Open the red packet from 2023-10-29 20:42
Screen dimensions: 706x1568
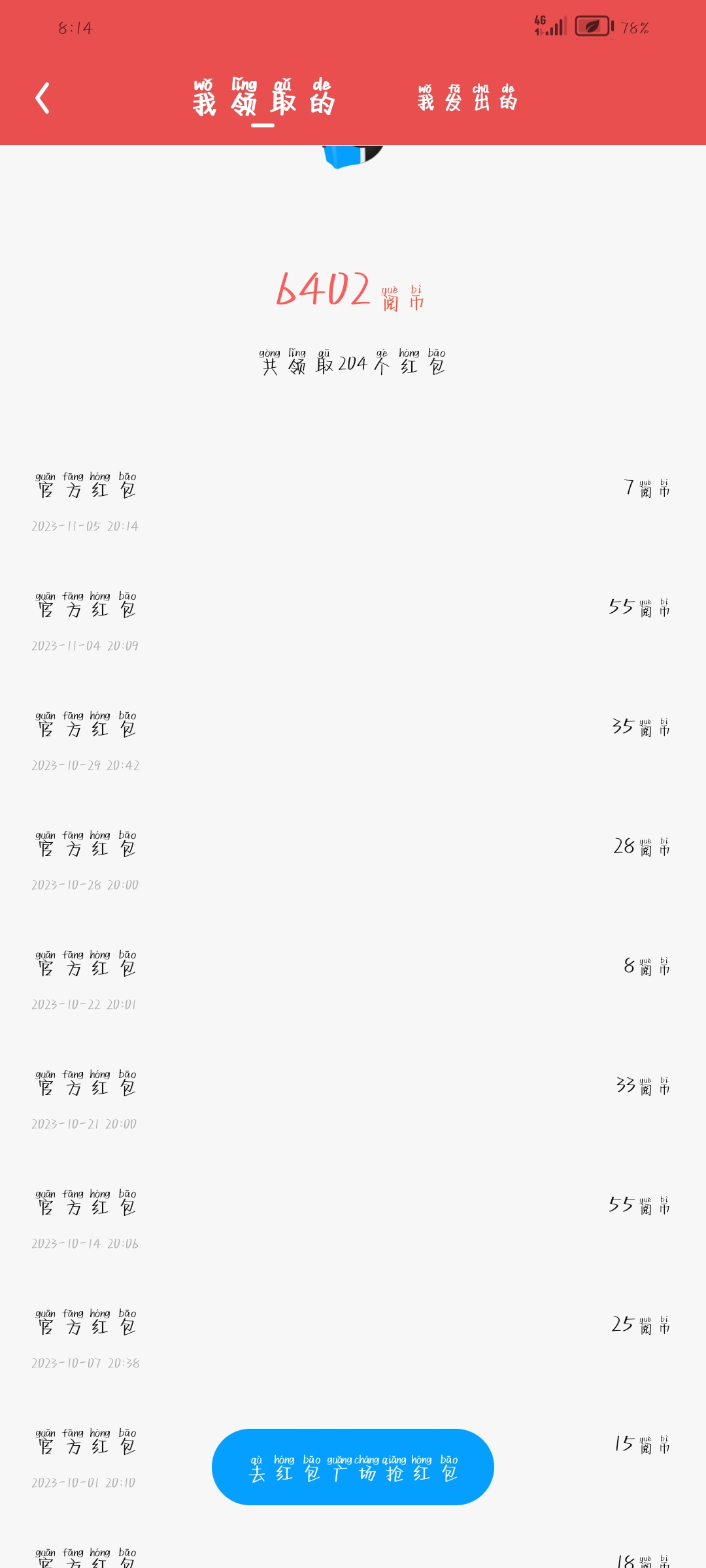pos(353,741)
